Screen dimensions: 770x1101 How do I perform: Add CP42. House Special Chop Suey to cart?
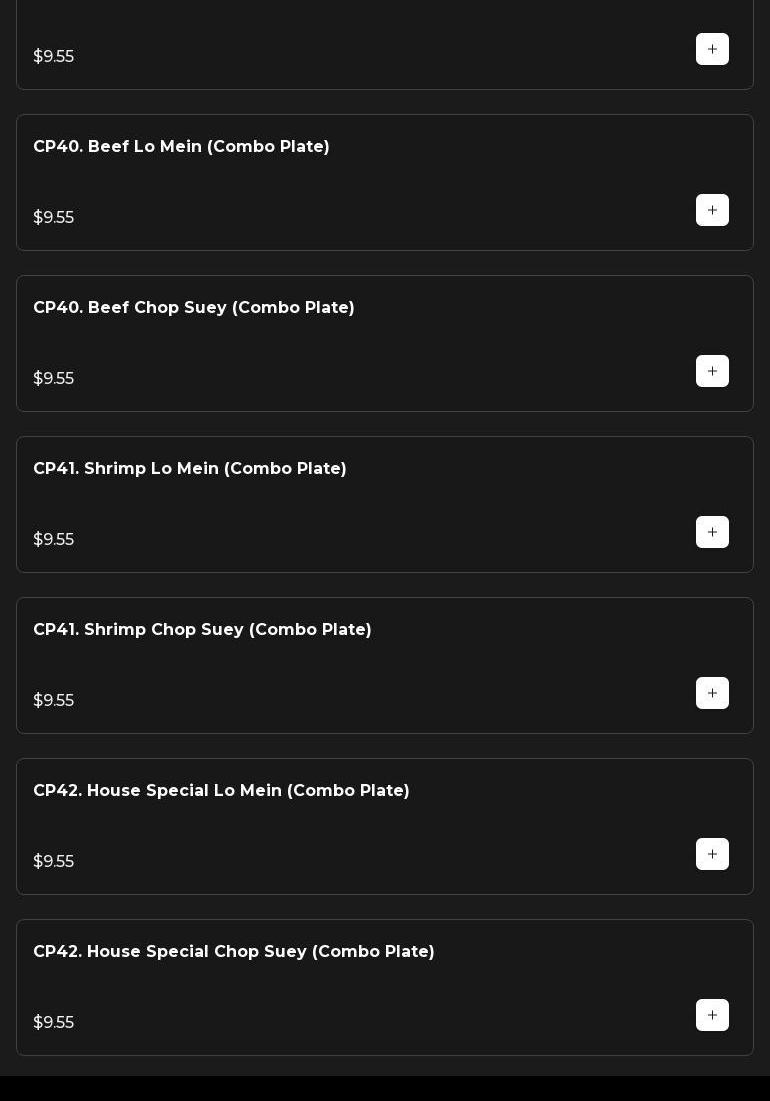712,1015
